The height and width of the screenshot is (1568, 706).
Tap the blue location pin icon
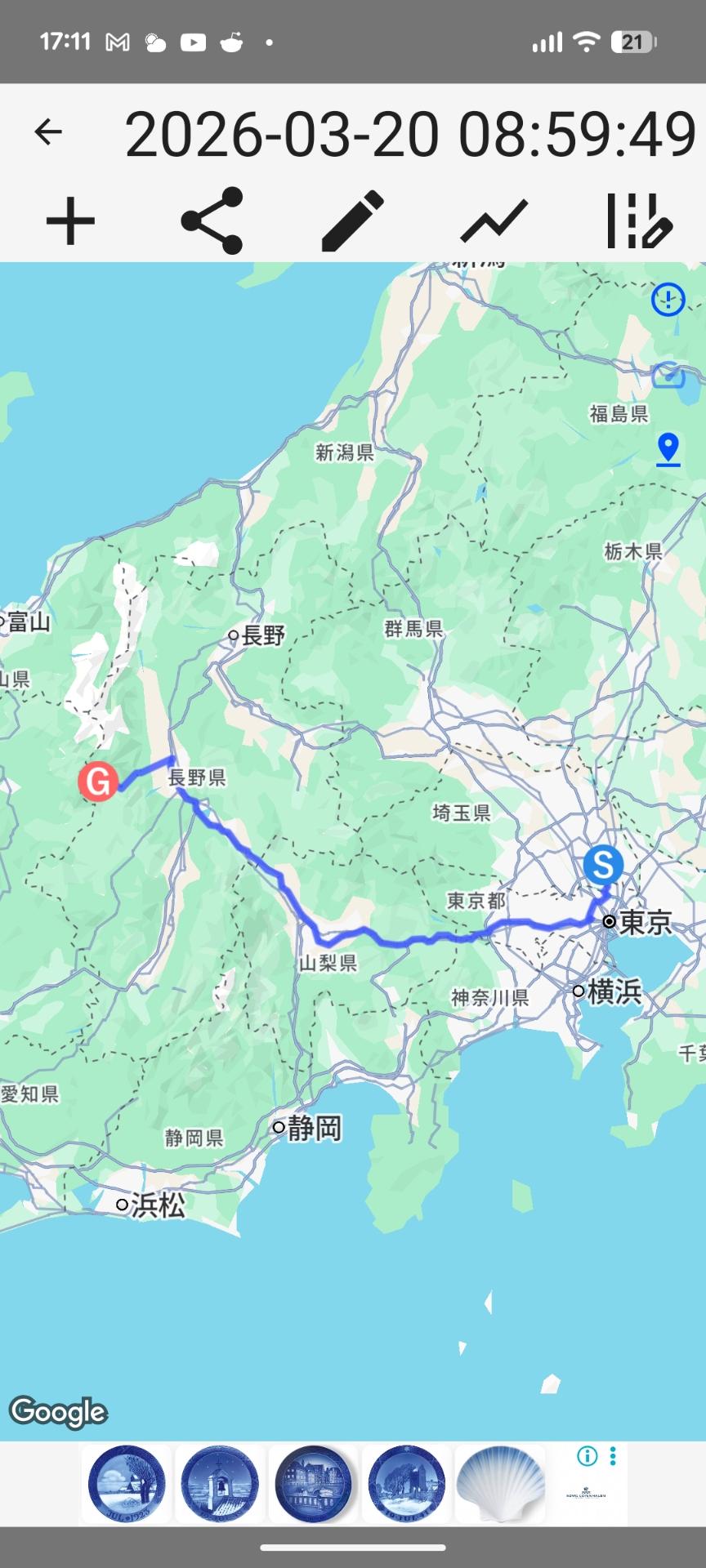(668, 449)
